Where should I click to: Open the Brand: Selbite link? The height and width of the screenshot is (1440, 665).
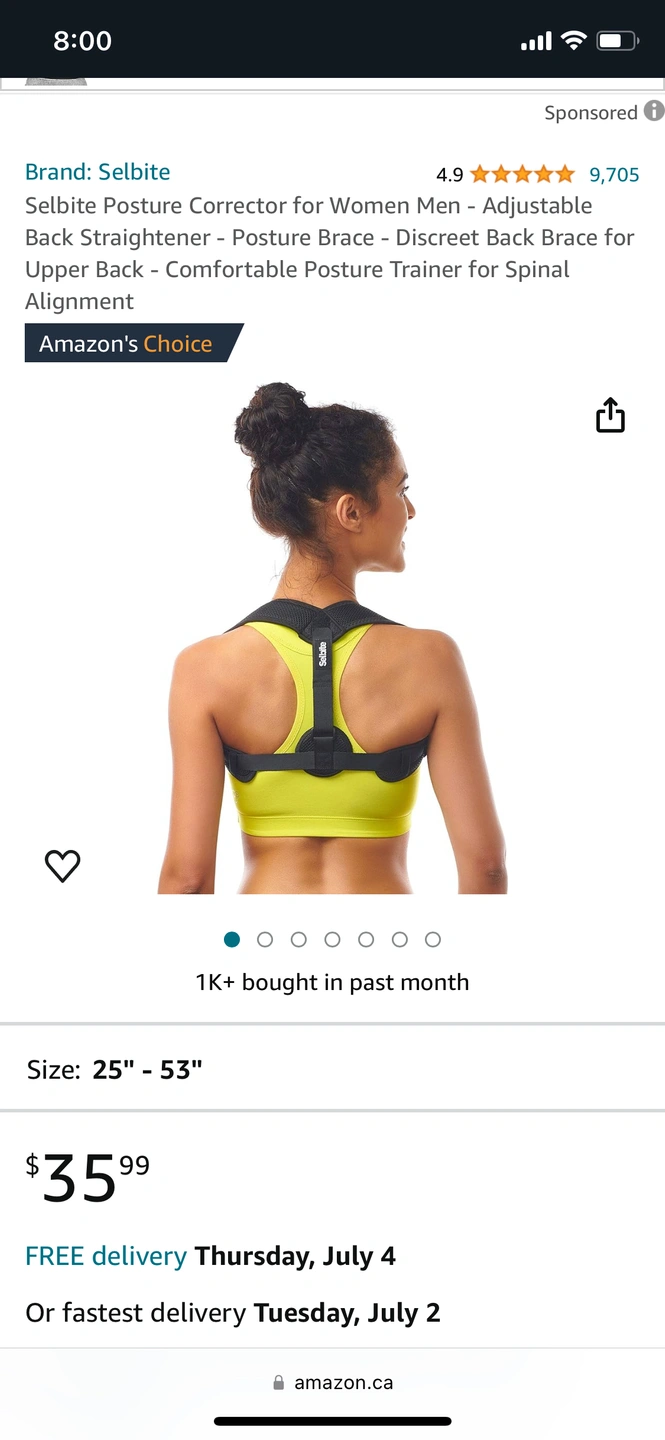98,172
